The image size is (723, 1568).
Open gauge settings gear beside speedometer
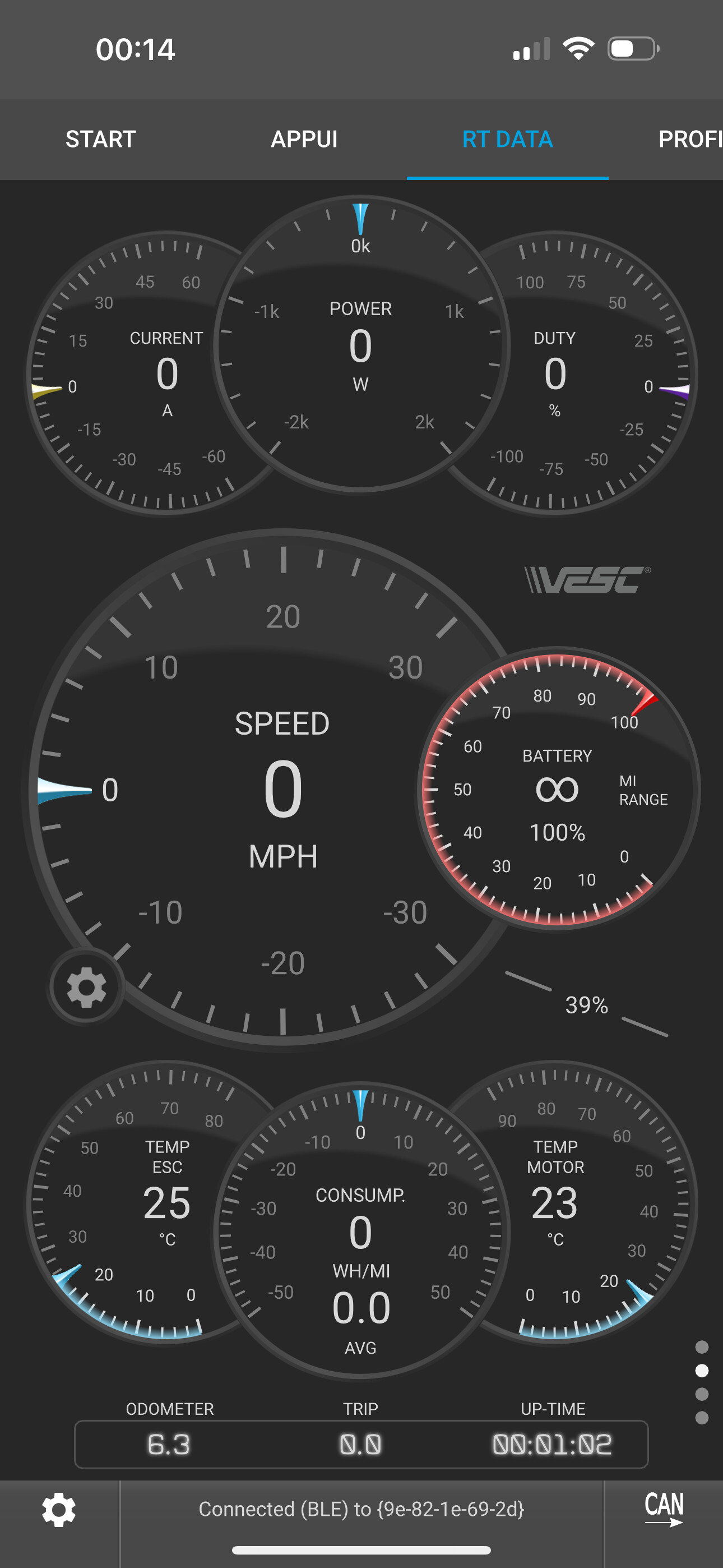[86, 986]
